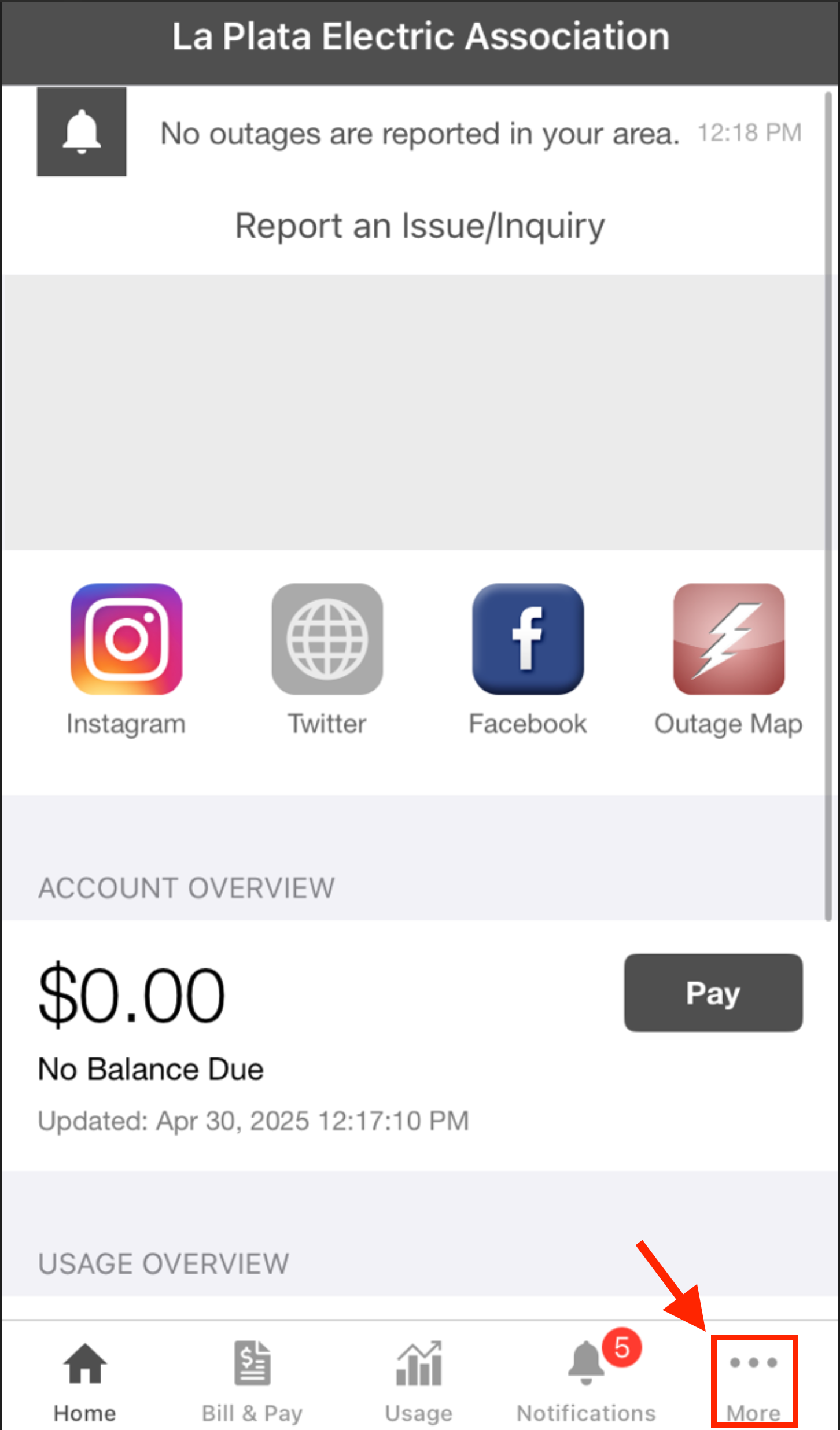Screen dimensions: 840x1430
Task: Switch to the Usage tab
Action: [419, 1380]
